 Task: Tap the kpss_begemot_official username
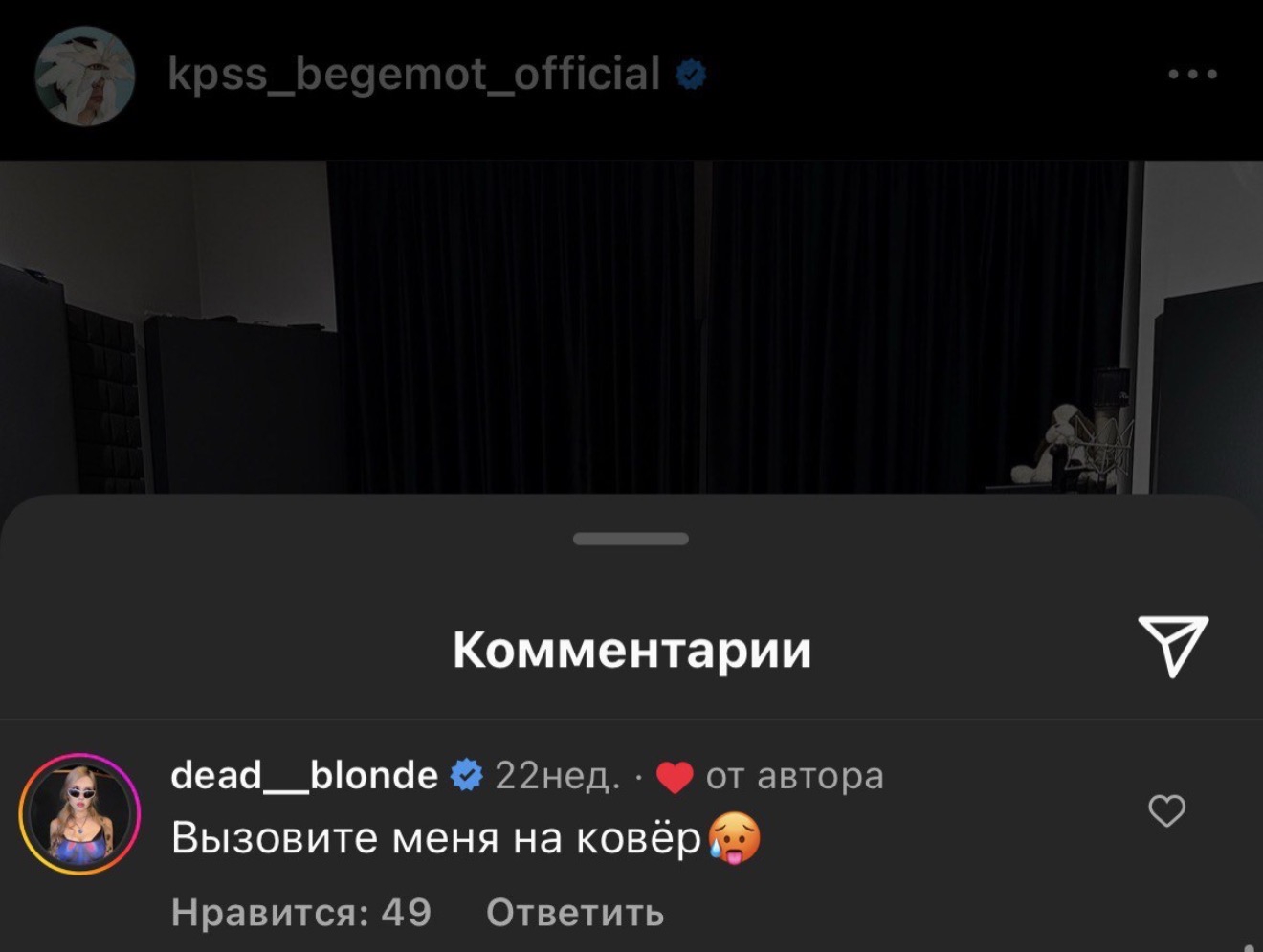pyautogui.click(x=413, y=74)
